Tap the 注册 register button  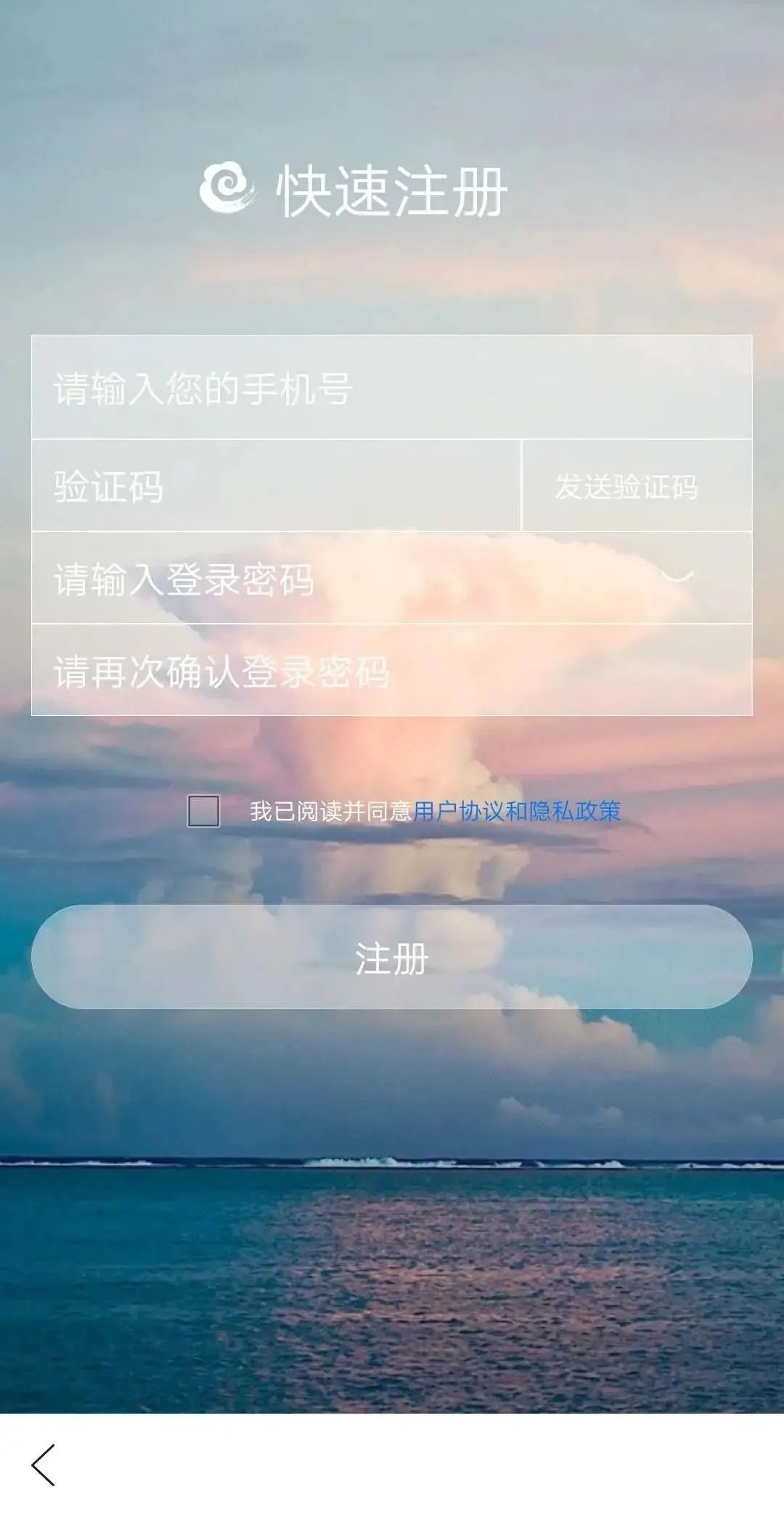tap(392, 957)
